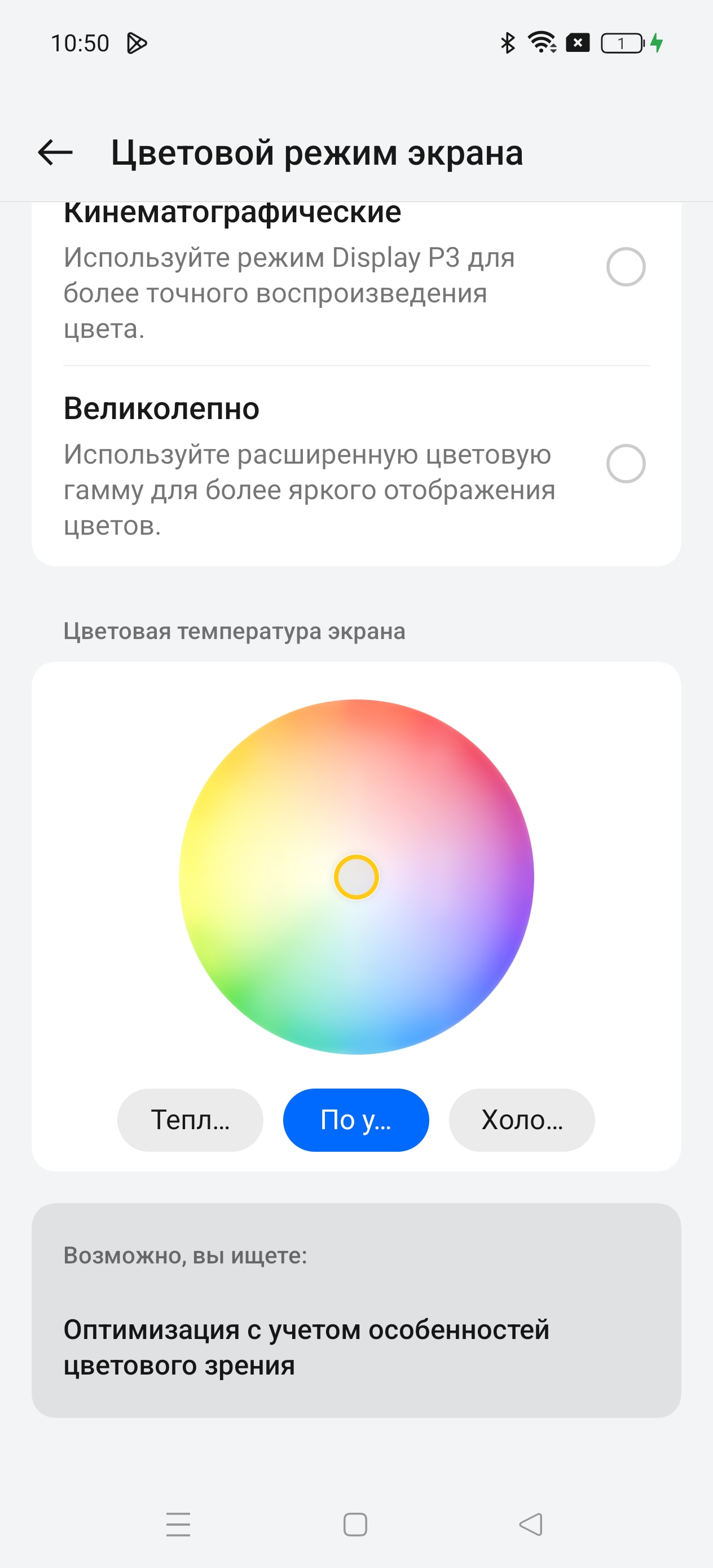
Task: Select the Кинематографические color mode
Action: coord(626,267)
